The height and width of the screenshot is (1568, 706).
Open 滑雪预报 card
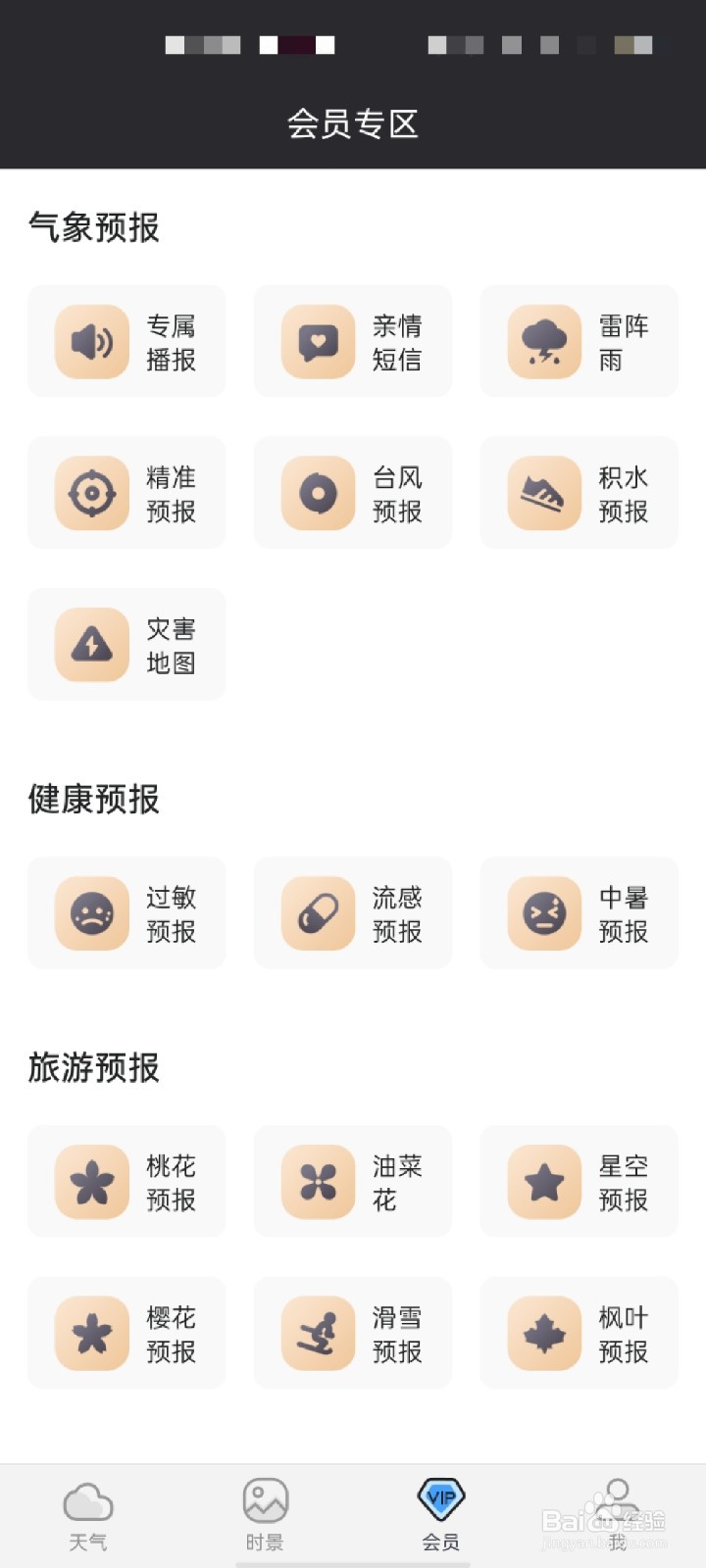pos(353,1333)
